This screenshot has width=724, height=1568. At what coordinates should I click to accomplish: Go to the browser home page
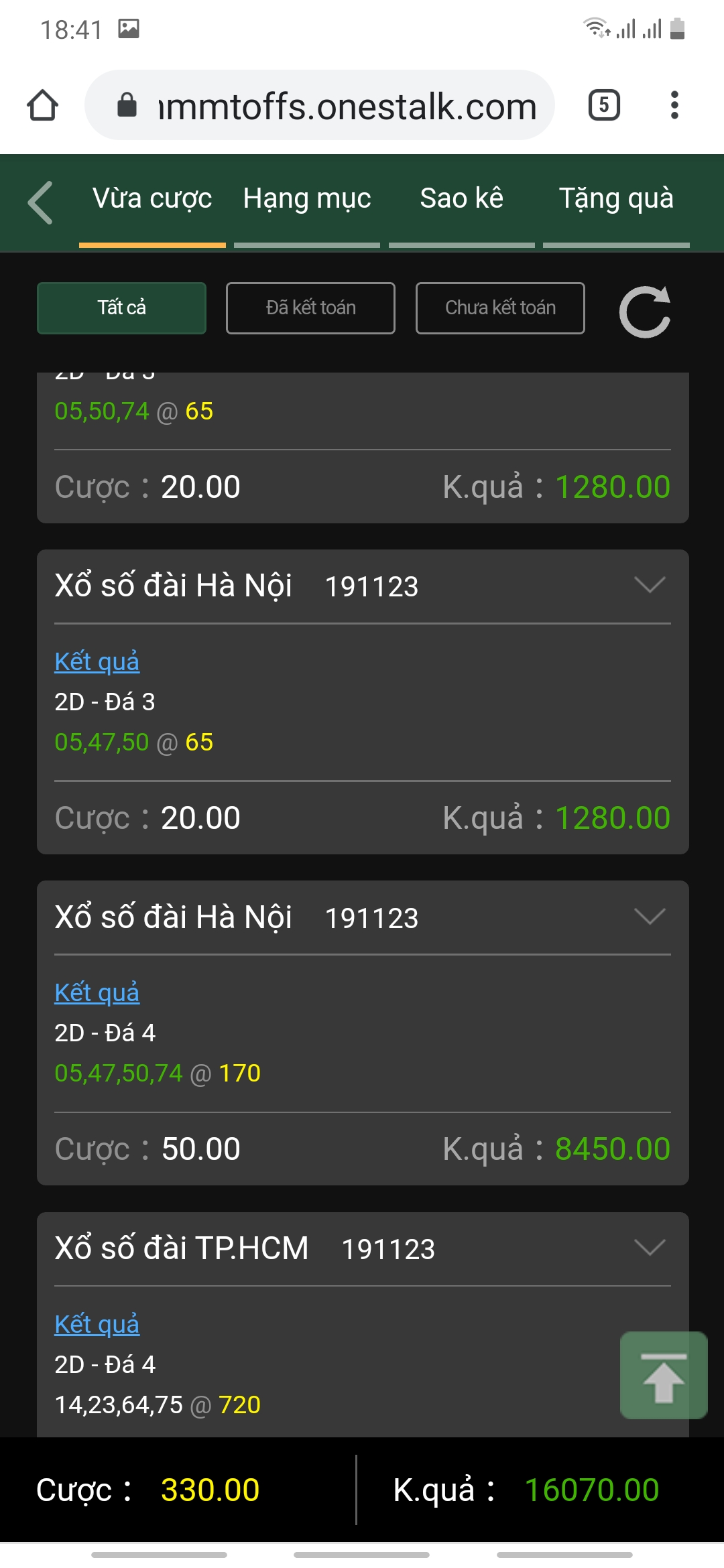pyautogui.click(x=43, y=105)
